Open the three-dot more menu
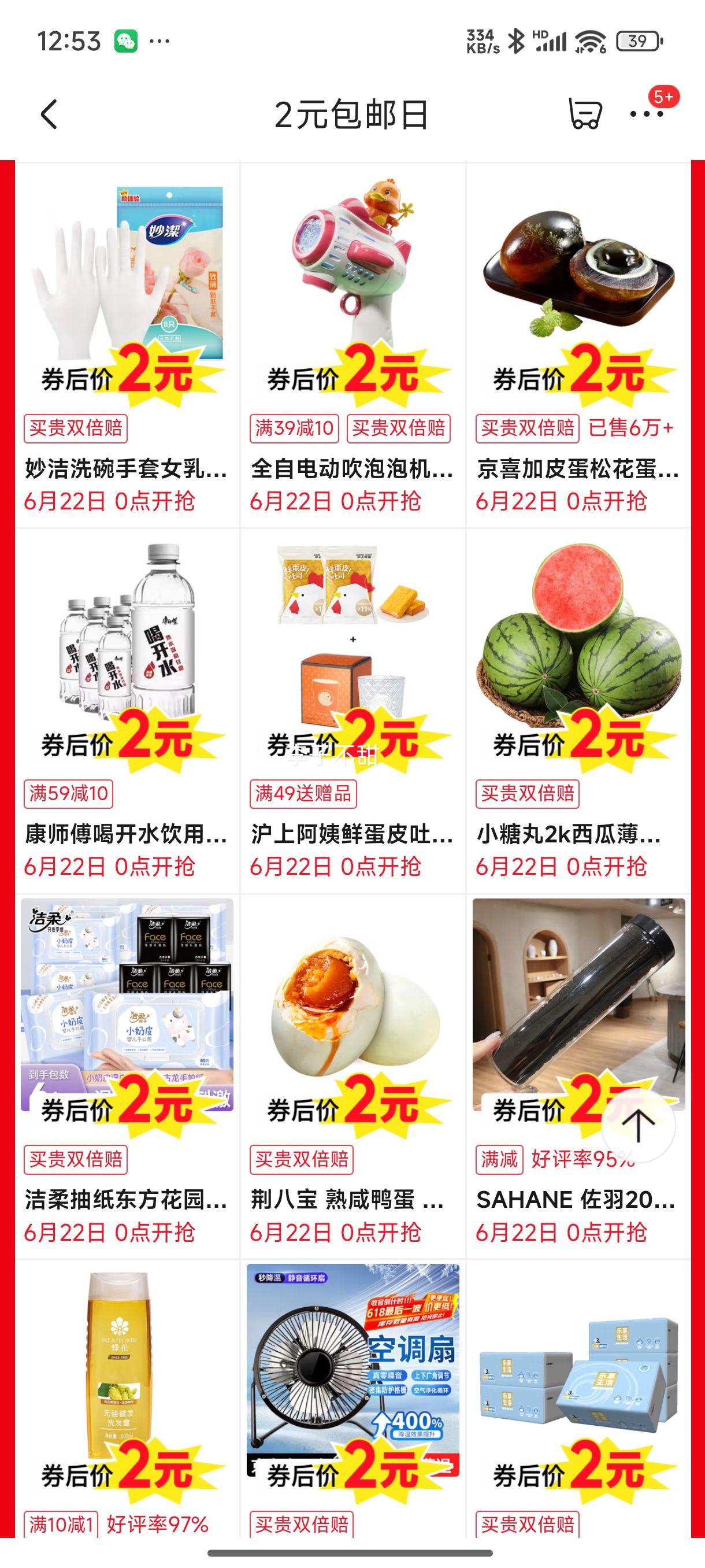The image size is (705, 1568). (x=646, y=114)
